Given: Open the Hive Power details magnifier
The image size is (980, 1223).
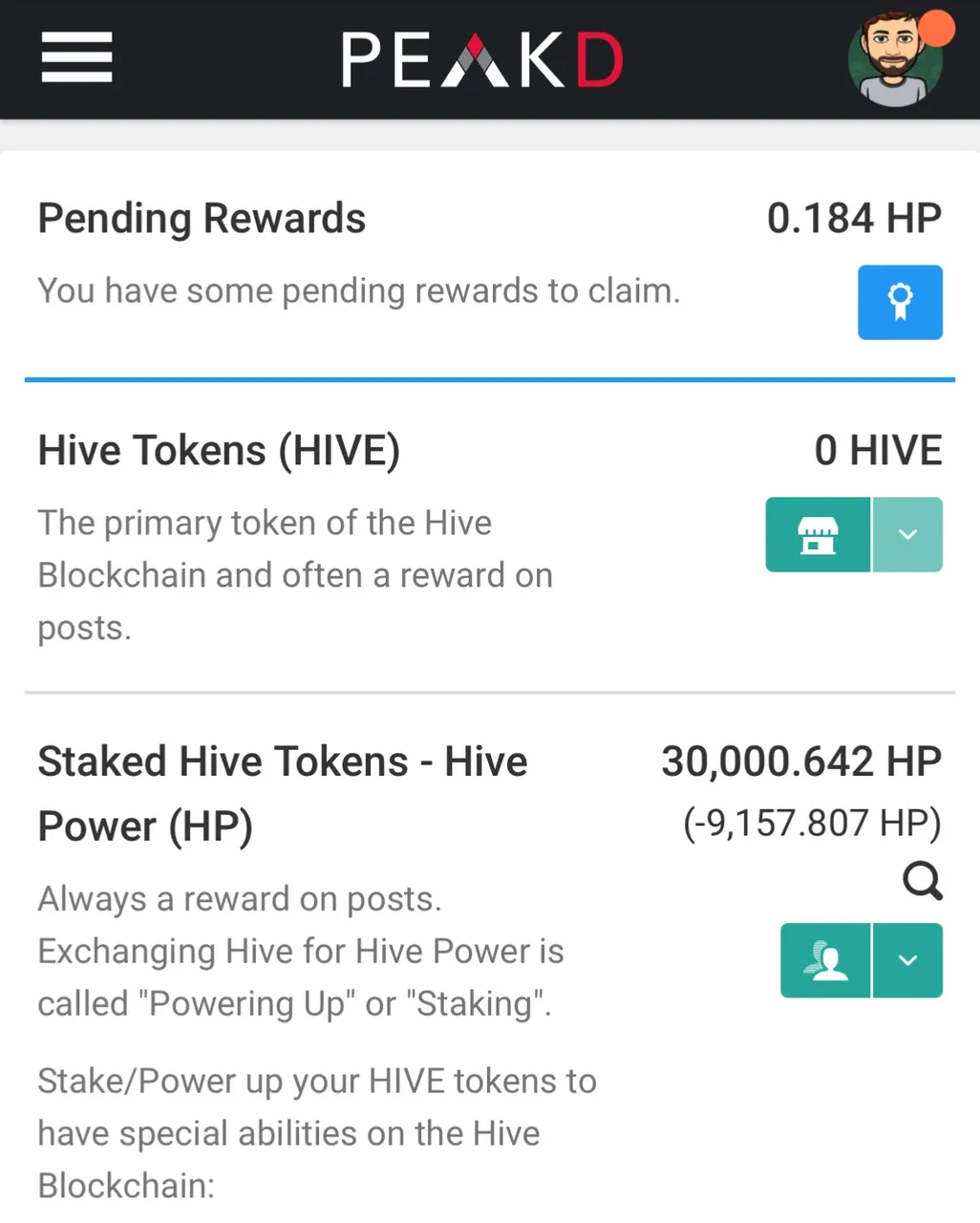Looking at the screenshot, I should (x=922, y=880).
